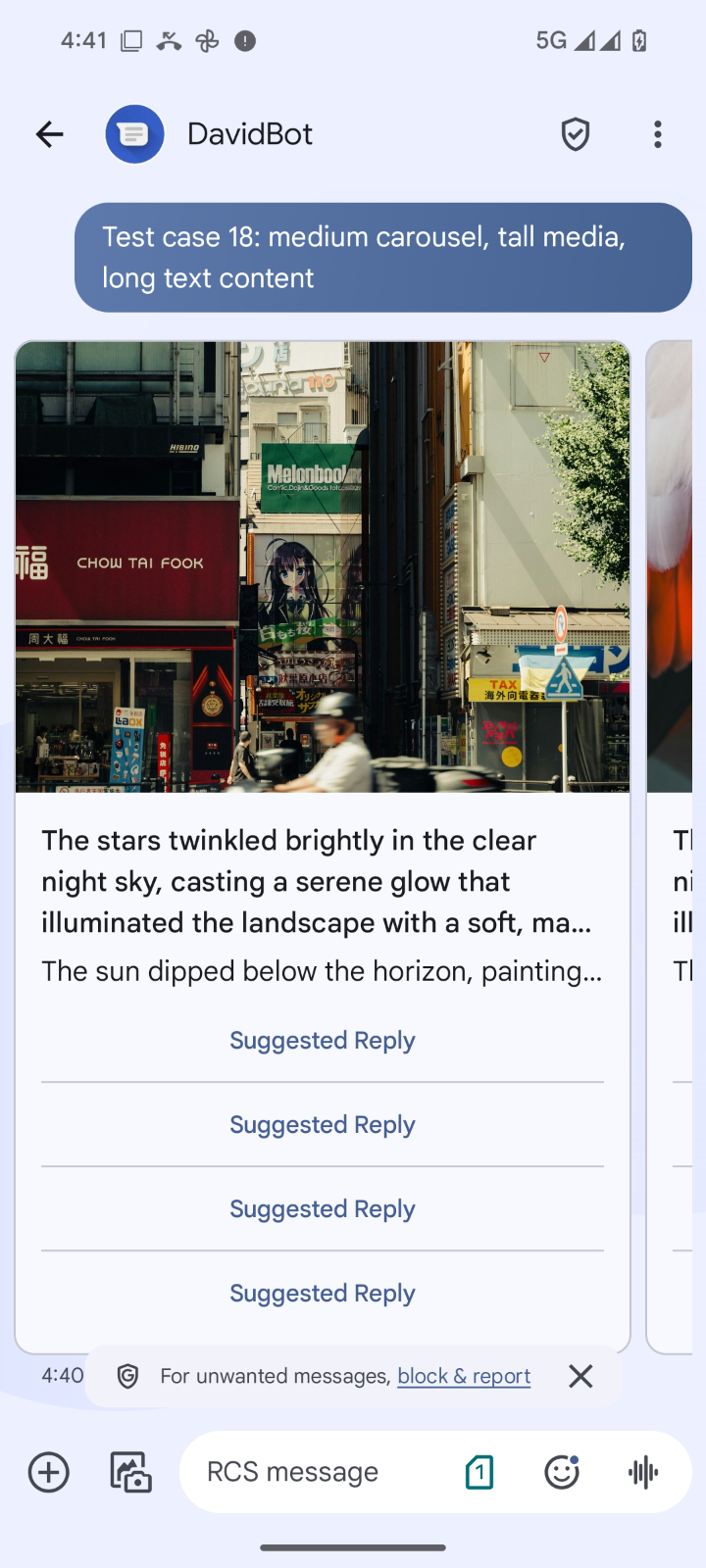706x1568 pixels.
Task: Open the gallery and camera picker
Action: [130, 1472]
